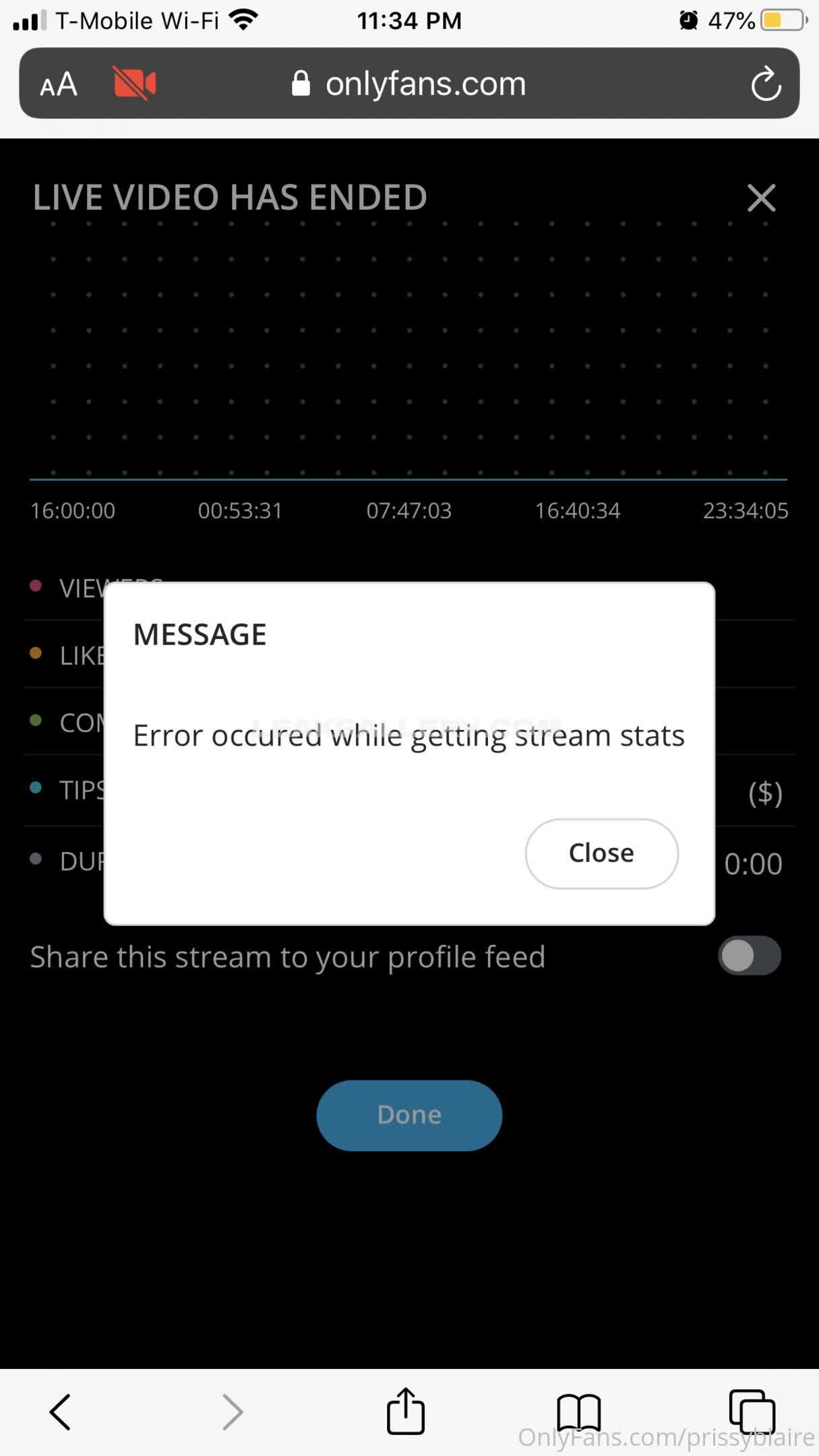Image resolution: width=819 pixels, height=1456 pixels.
Task: Tap the Done button
Action: 409,1115
